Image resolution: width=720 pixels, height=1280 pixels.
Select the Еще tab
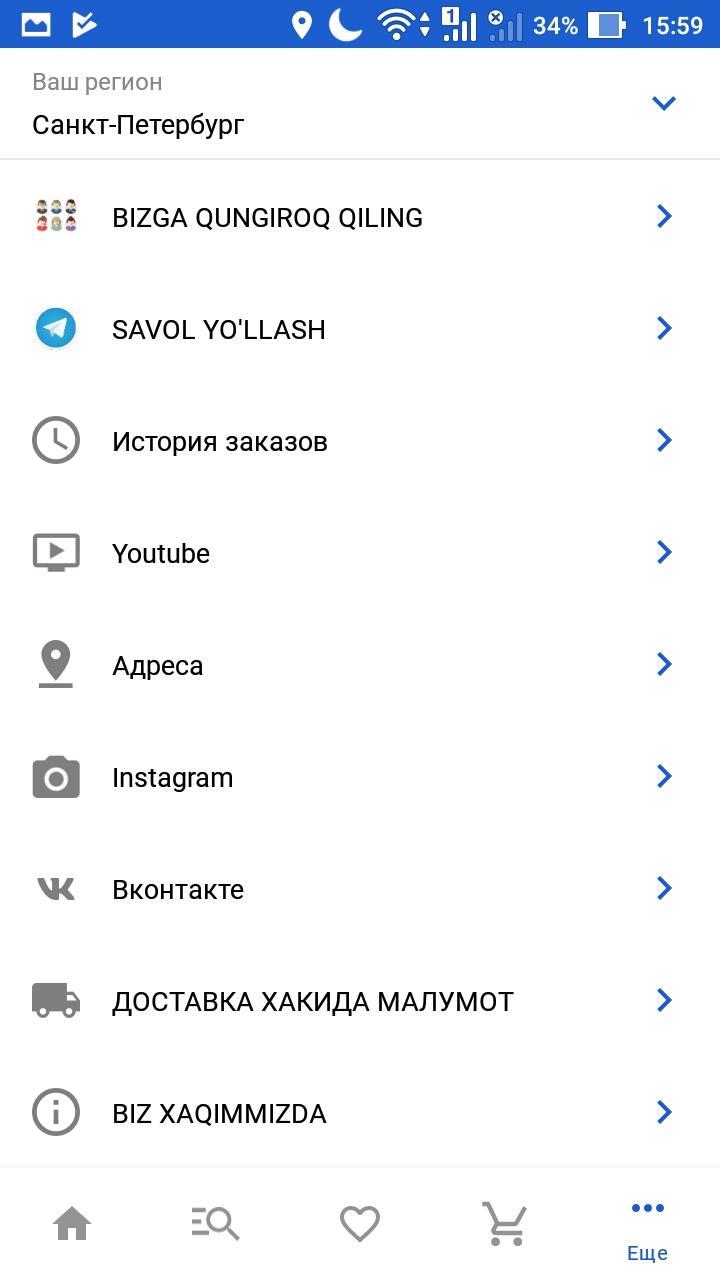(647, 1228)
